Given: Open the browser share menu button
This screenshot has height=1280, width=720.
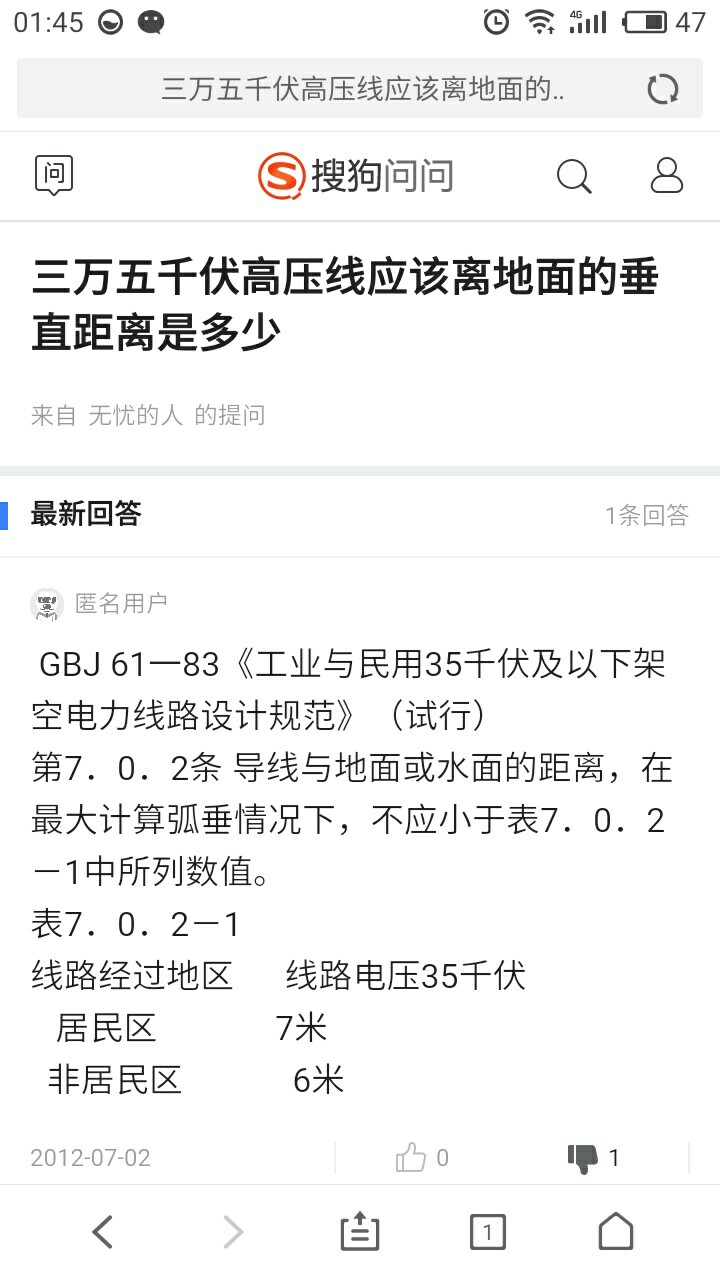Looking at the screenshot, I should tap(360, 1232).
